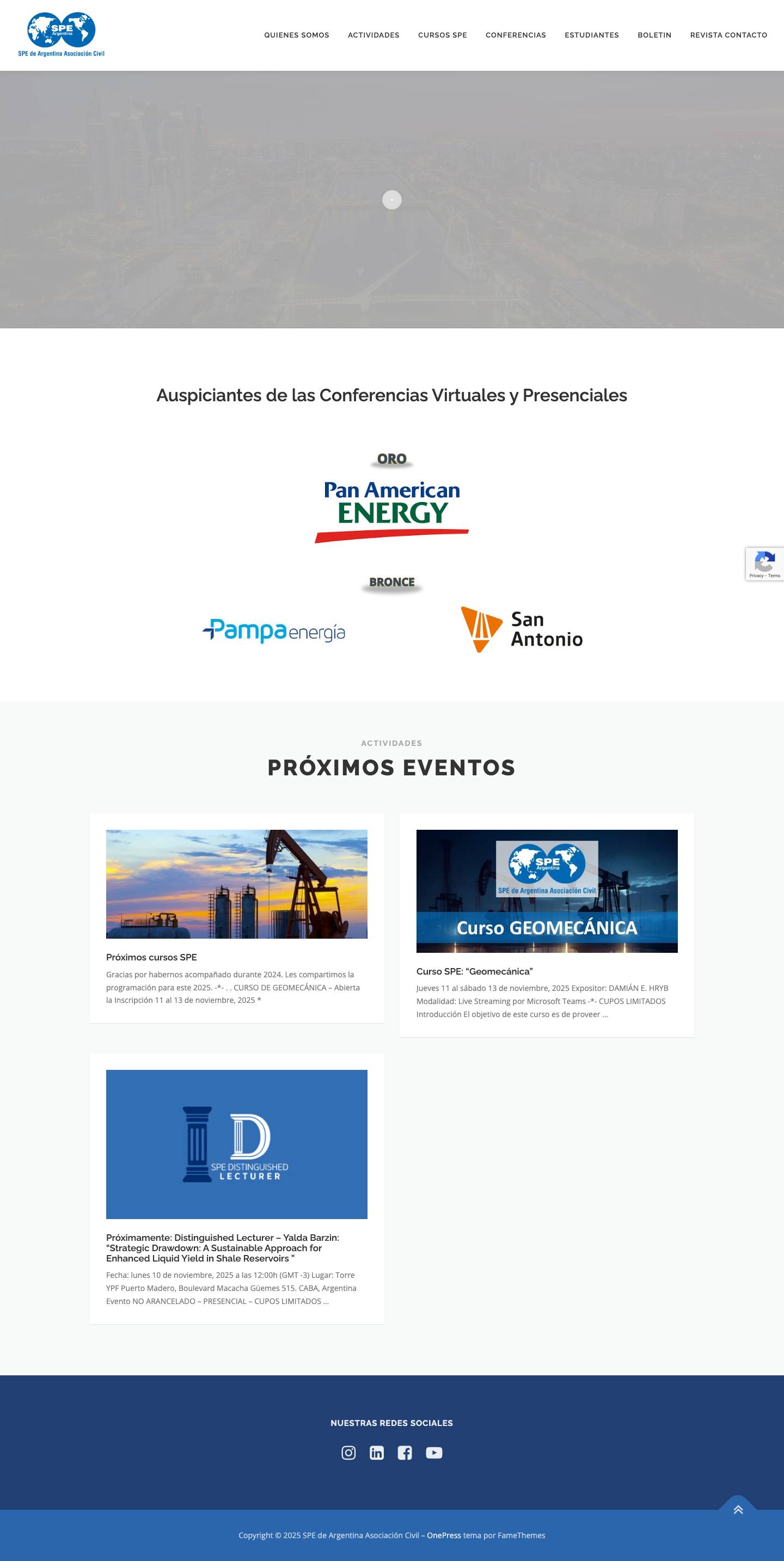Open the QUIENES SOMOS menu
The image size is (784, 1561).
tap(296, 35)
